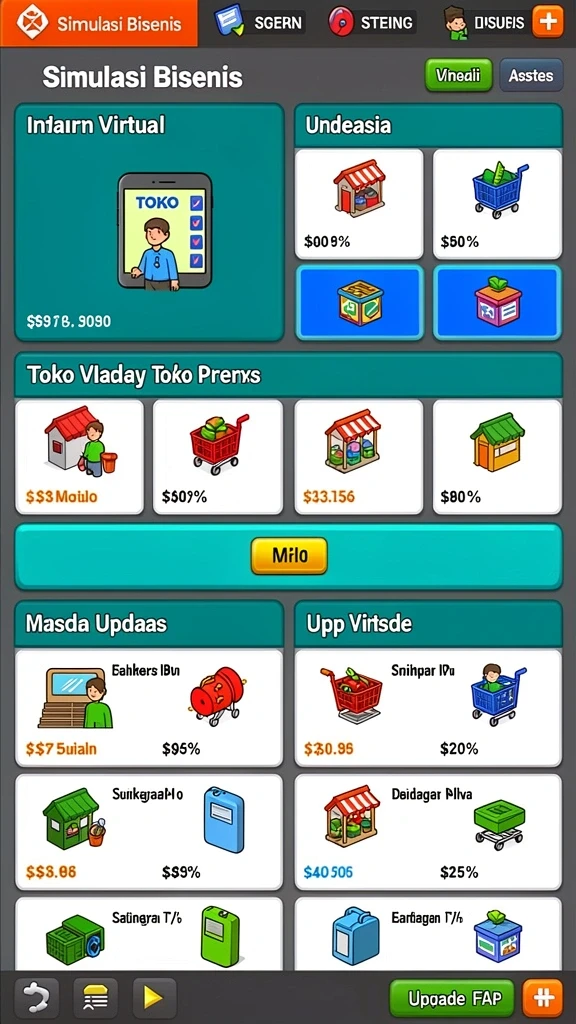Viewport: 576px width, 1024px height.
Task: Open the $33.156 market stall tile
Action: [x=359, y=456]
